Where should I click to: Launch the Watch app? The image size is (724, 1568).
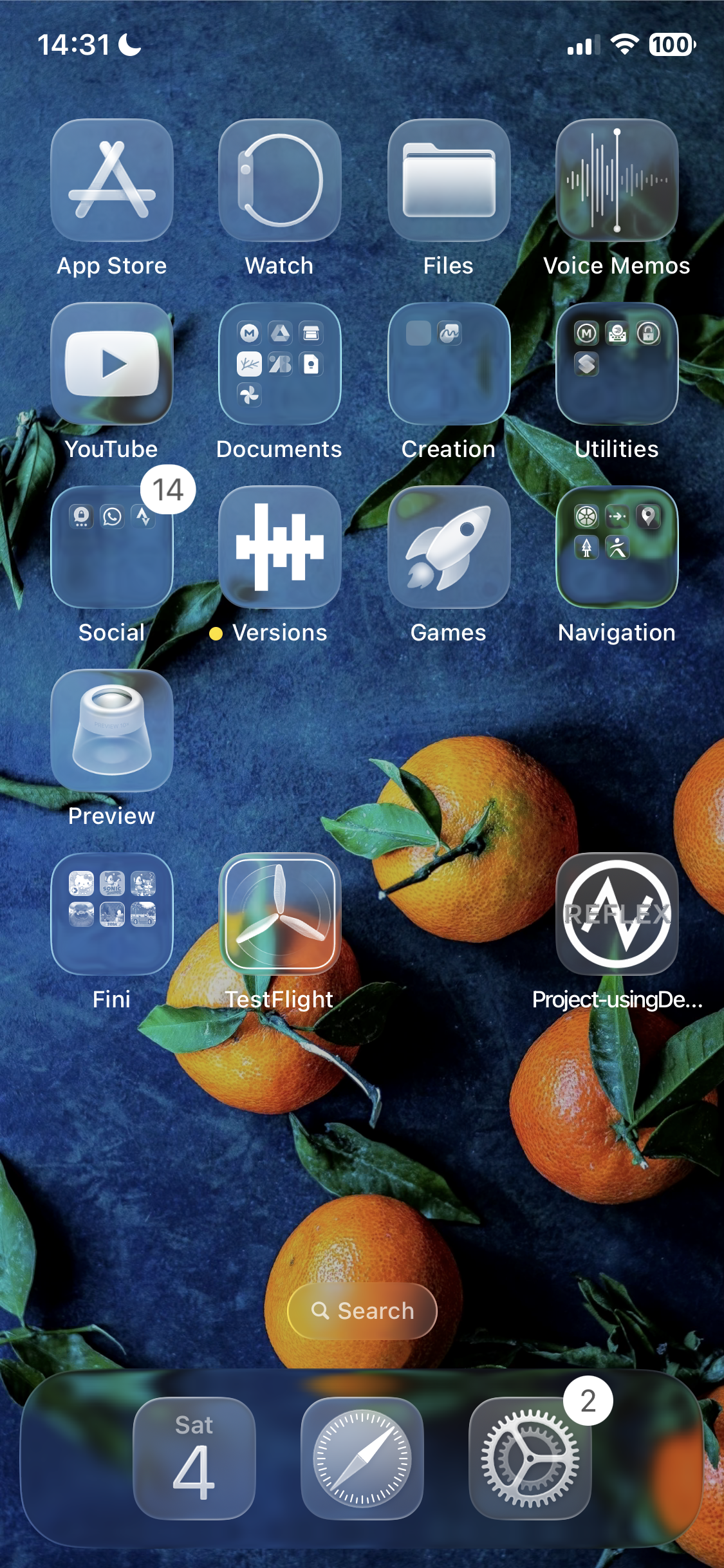pyautogui.click(x=280, y=180)
